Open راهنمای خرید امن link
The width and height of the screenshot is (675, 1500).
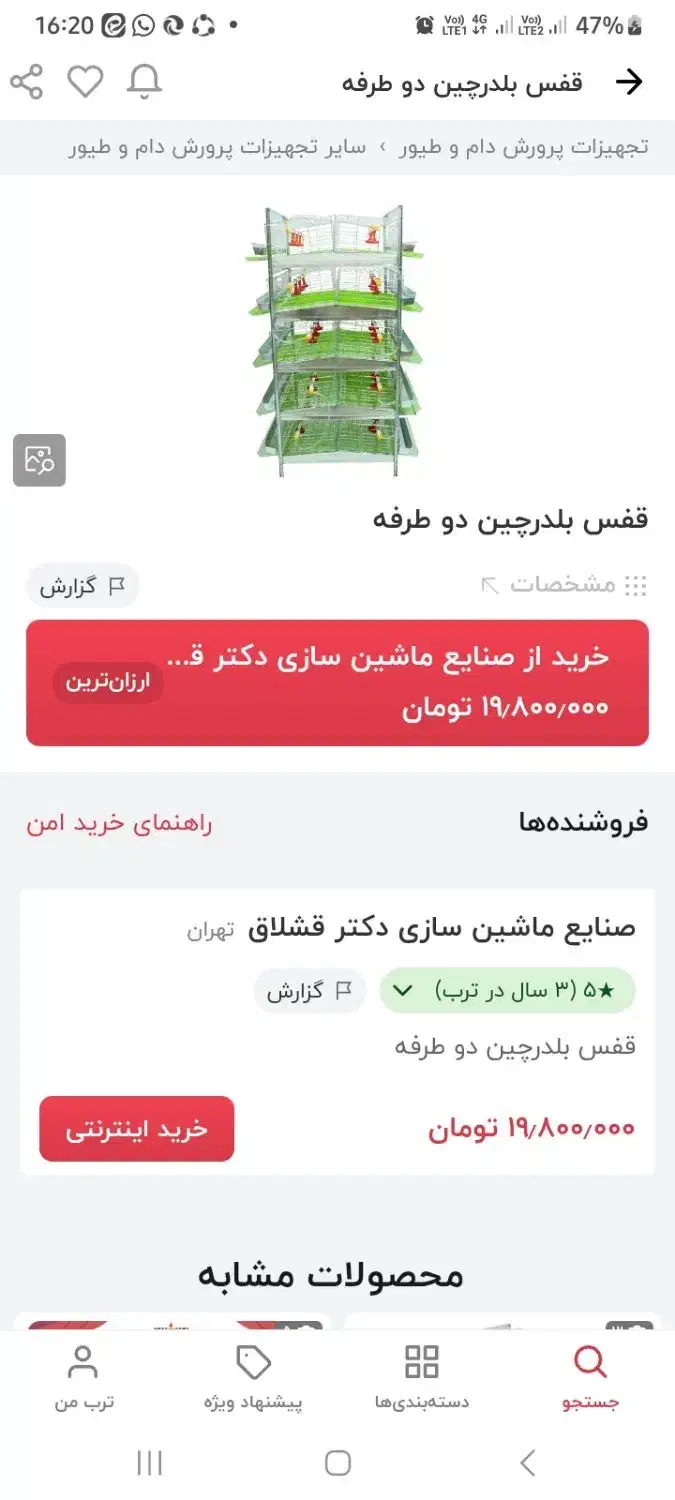pos(119,824)
